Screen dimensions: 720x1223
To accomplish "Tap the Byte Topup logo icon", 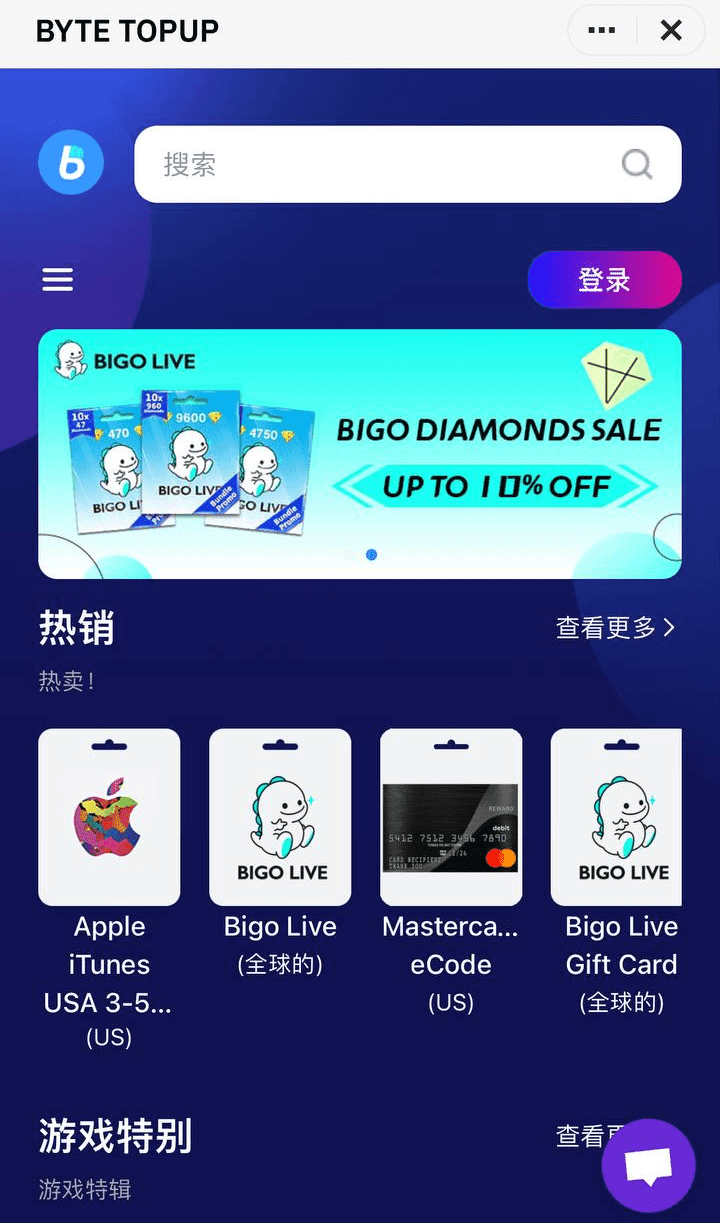I will [x=71, y=162].
